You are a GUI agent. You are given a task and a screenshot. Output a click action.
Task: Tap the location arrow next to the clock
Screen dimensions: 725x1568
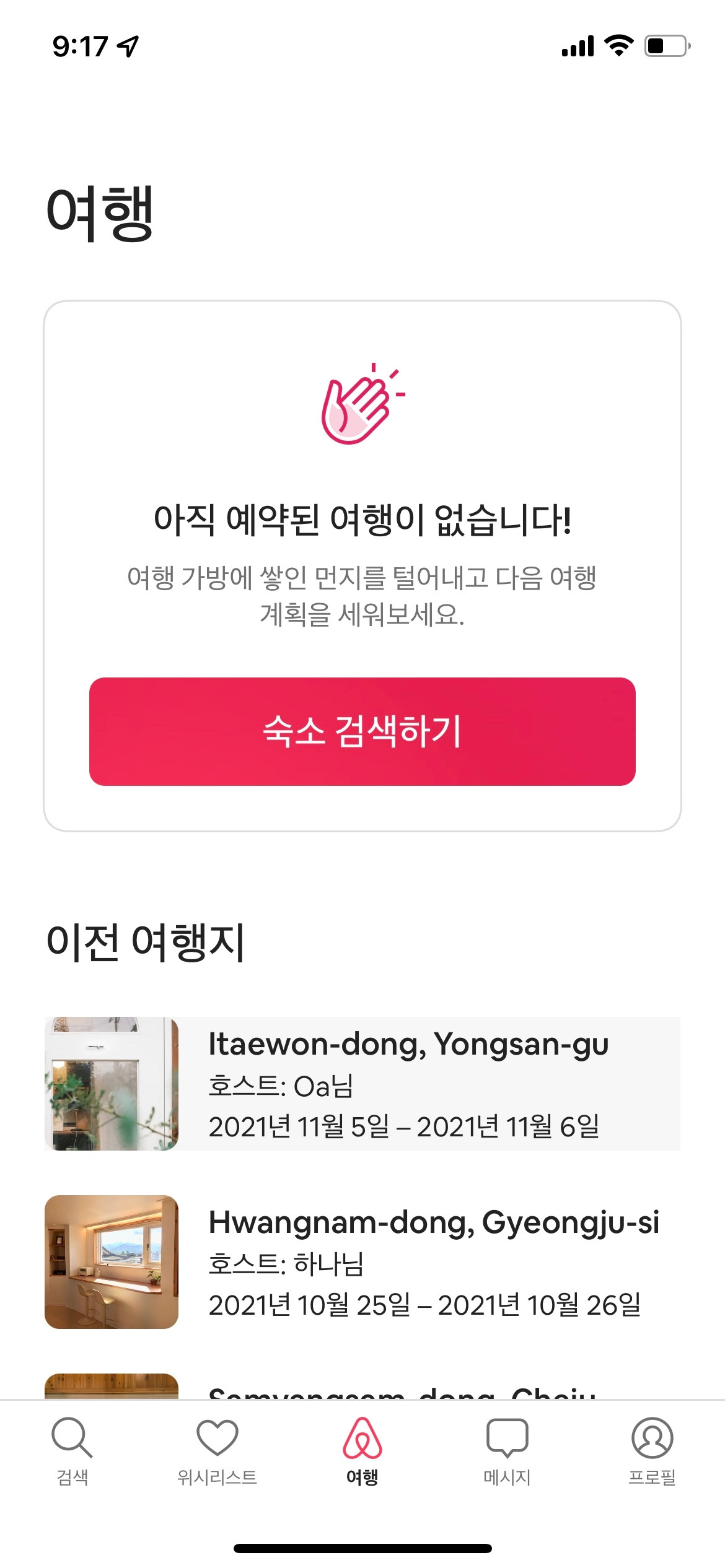click(126, 45)
